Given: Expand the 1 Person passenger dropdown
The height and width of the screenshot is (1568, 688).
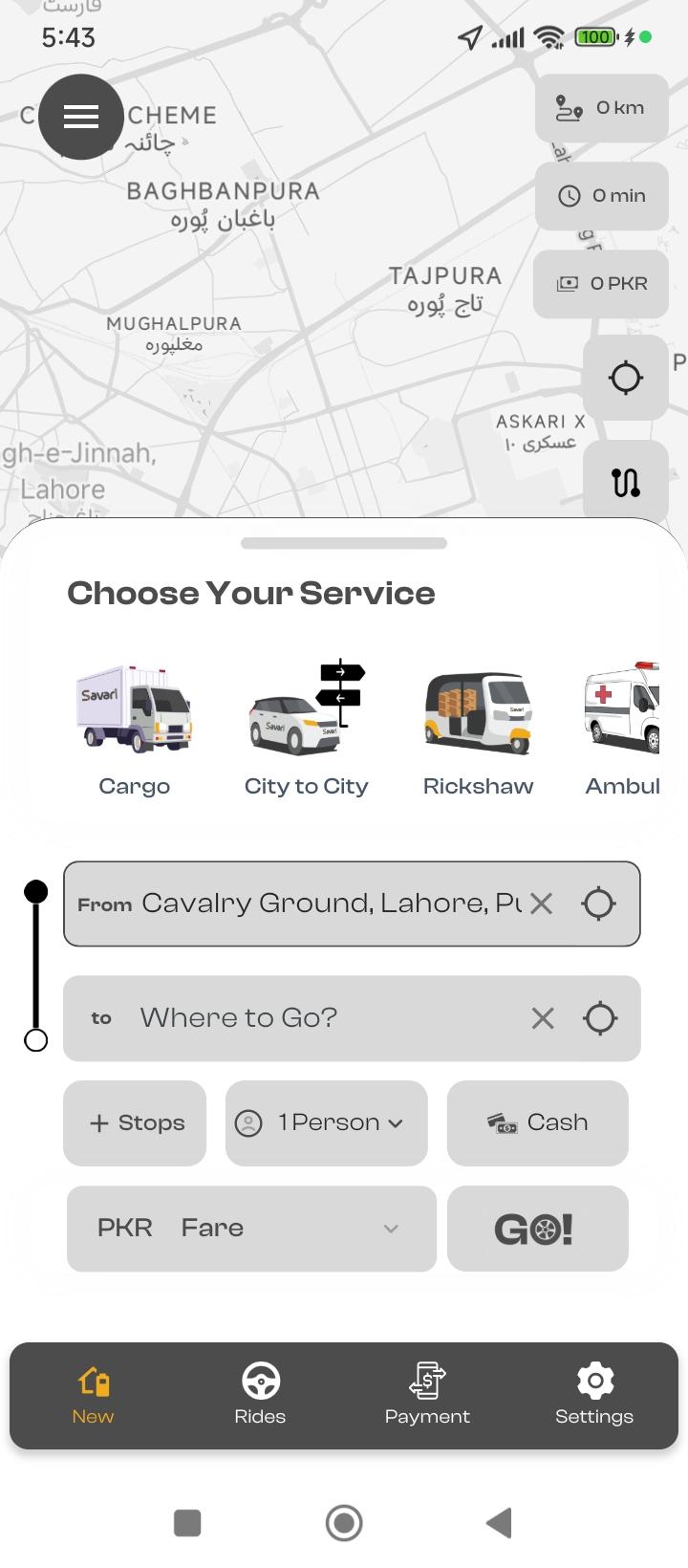Looking at the screenshot, I should [x=327, y=1123].
